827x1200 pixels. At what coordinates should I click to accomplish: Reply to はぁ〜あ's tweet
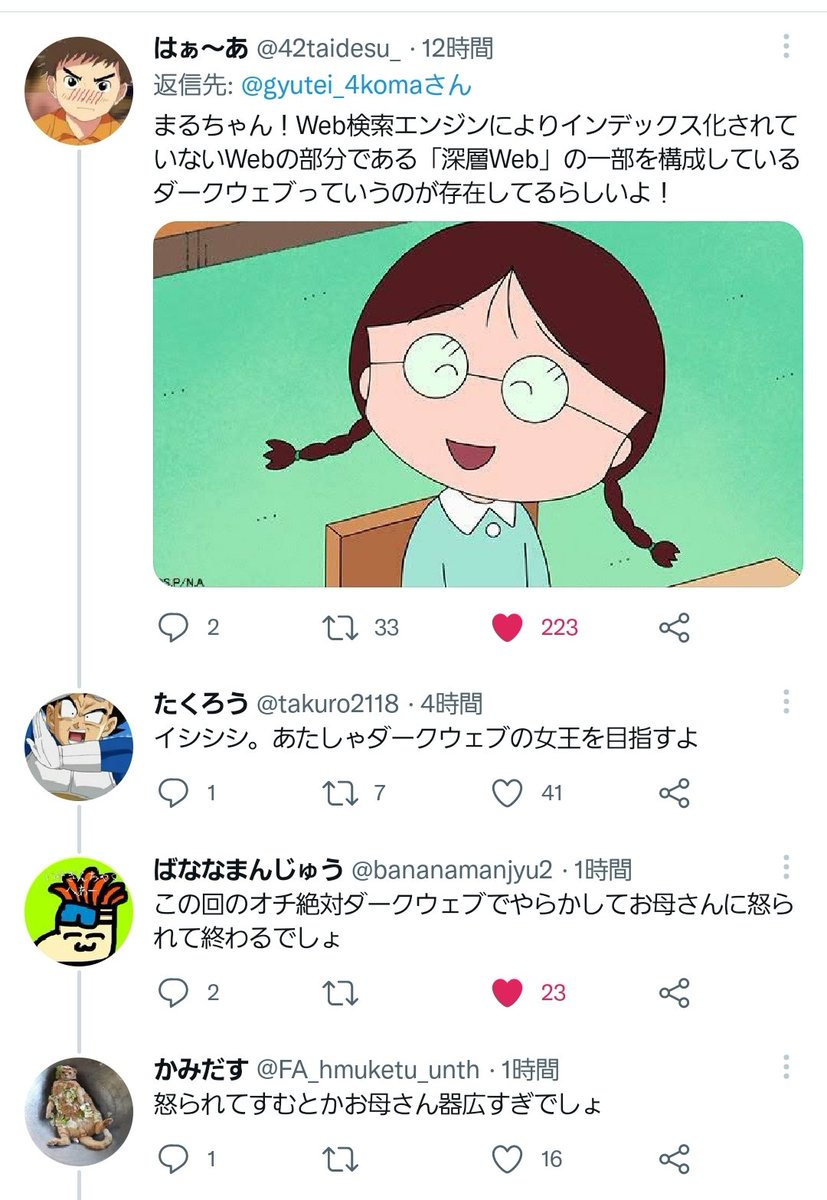pos(174,628)
